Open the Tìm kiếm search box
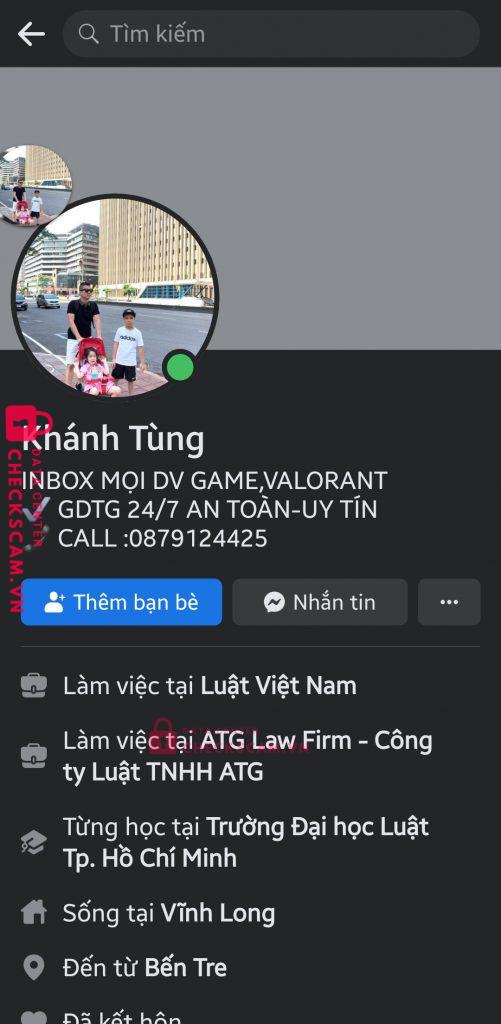The height and width of the screenshot is (1024, 501). 271,34
